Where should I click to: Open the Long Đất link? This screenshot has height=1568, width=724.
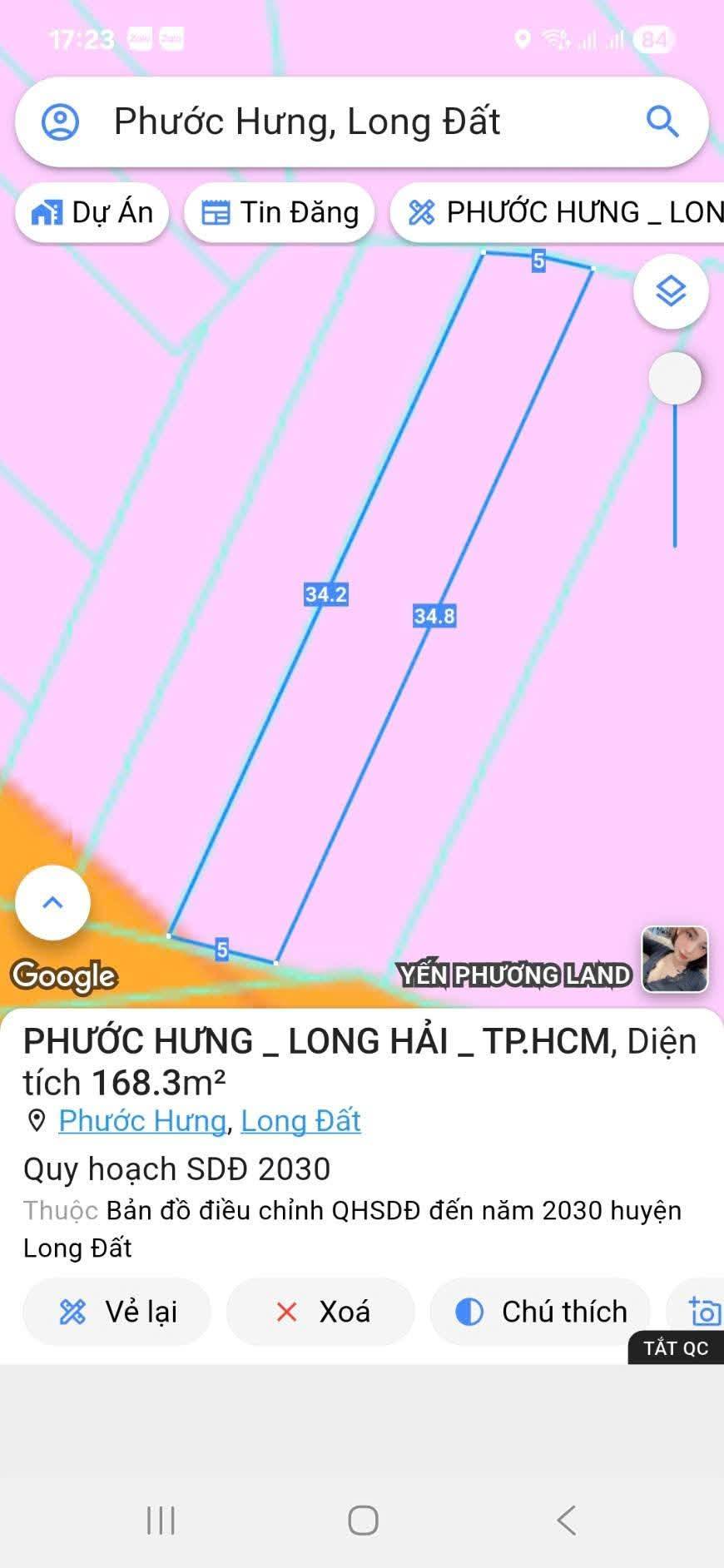300,1121
